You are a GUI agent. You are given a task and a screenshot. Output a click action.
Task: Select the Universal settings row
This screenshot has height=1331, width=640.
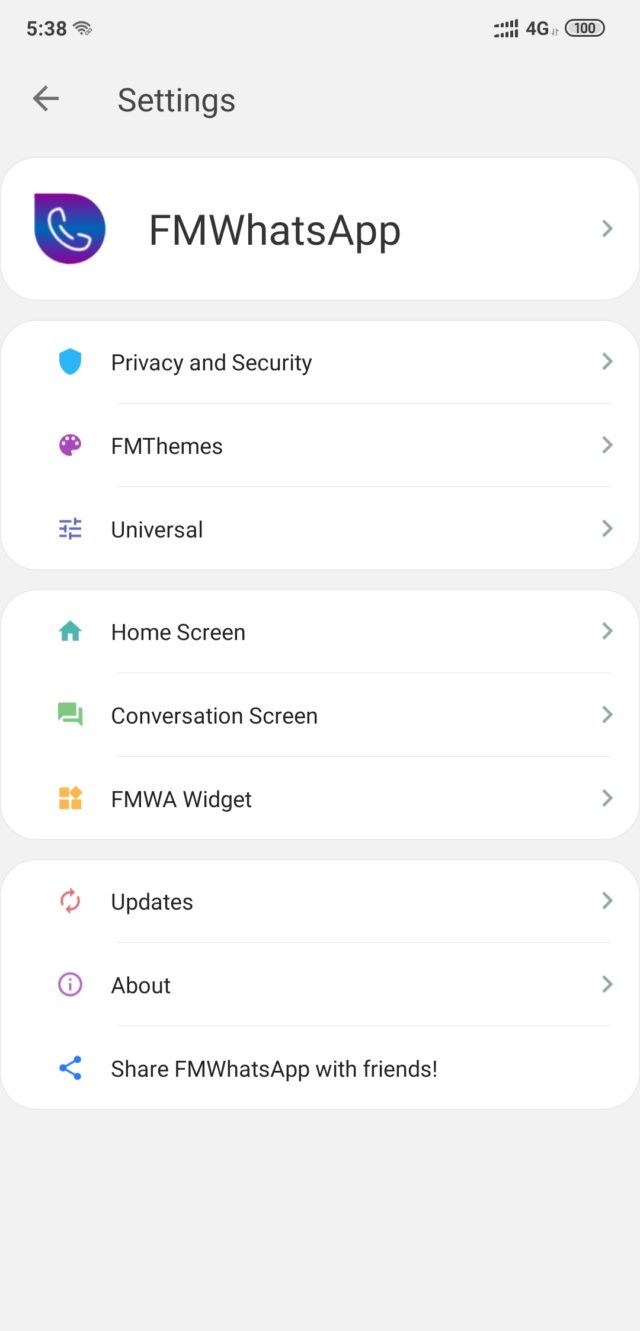(x=320, y=529)
